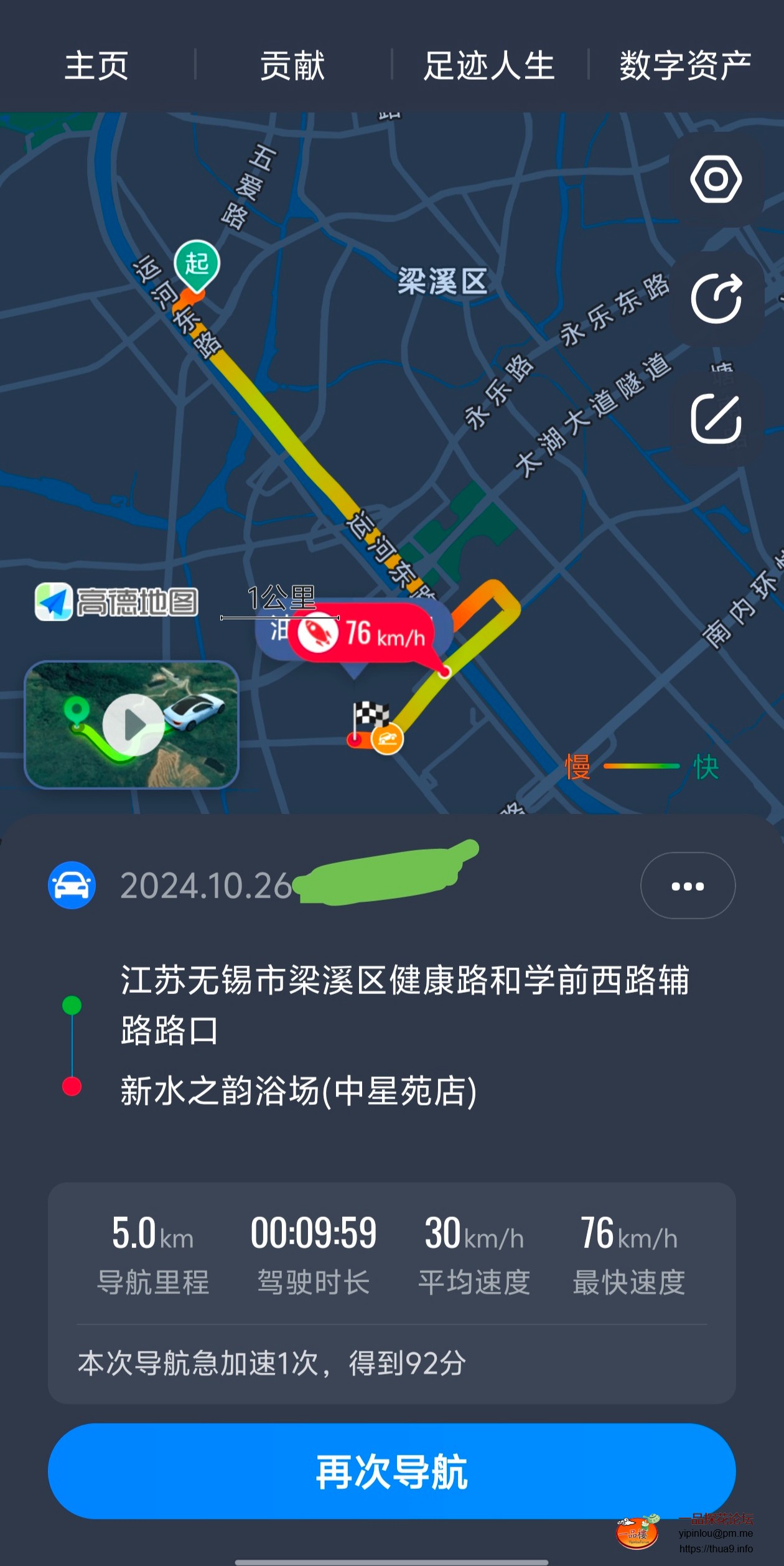784x1566 pixels.
Task: Share this trip track
Action: point(716,299)
